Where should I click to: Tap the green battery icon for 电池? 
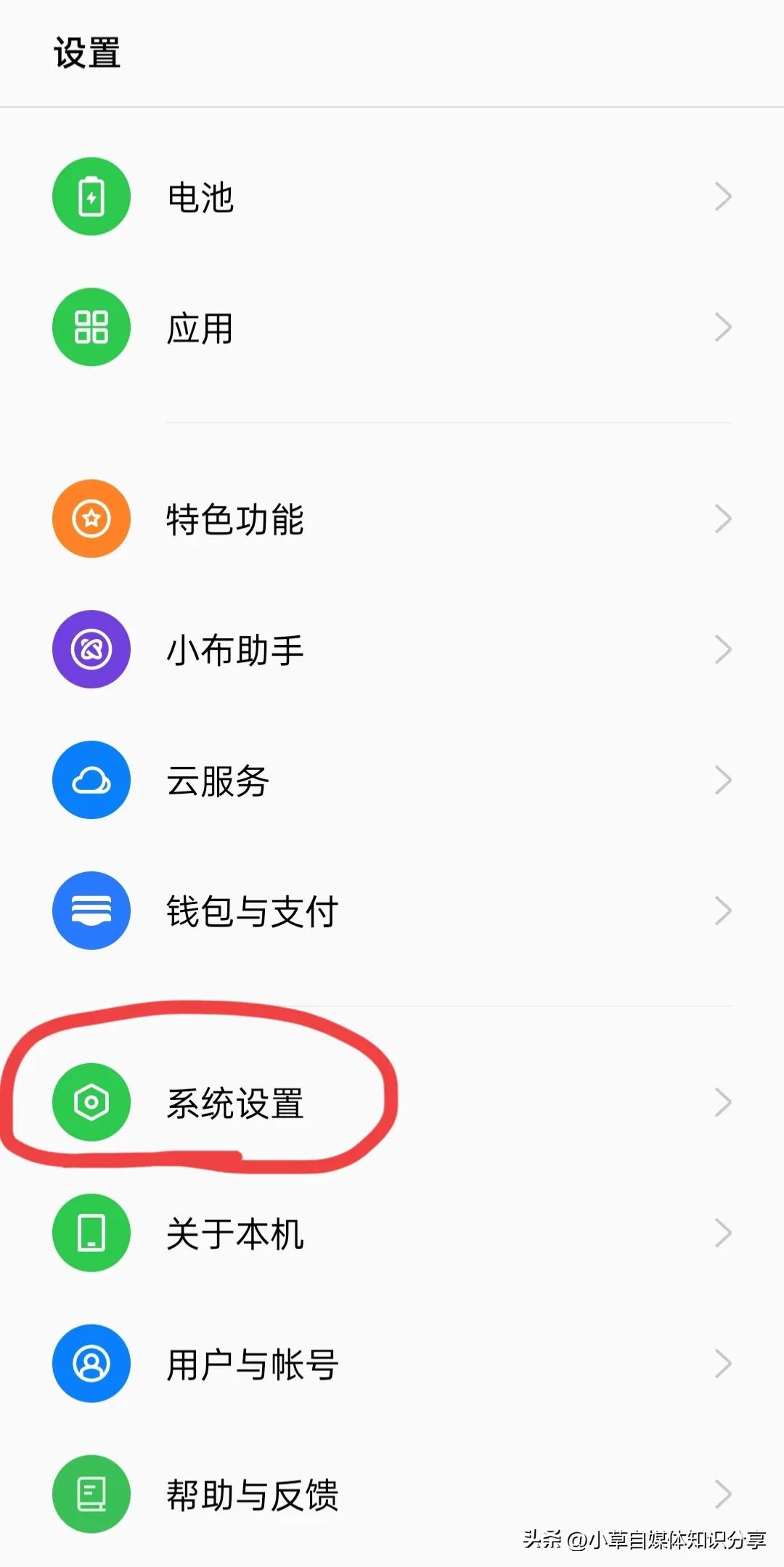(x=91, y=196)
